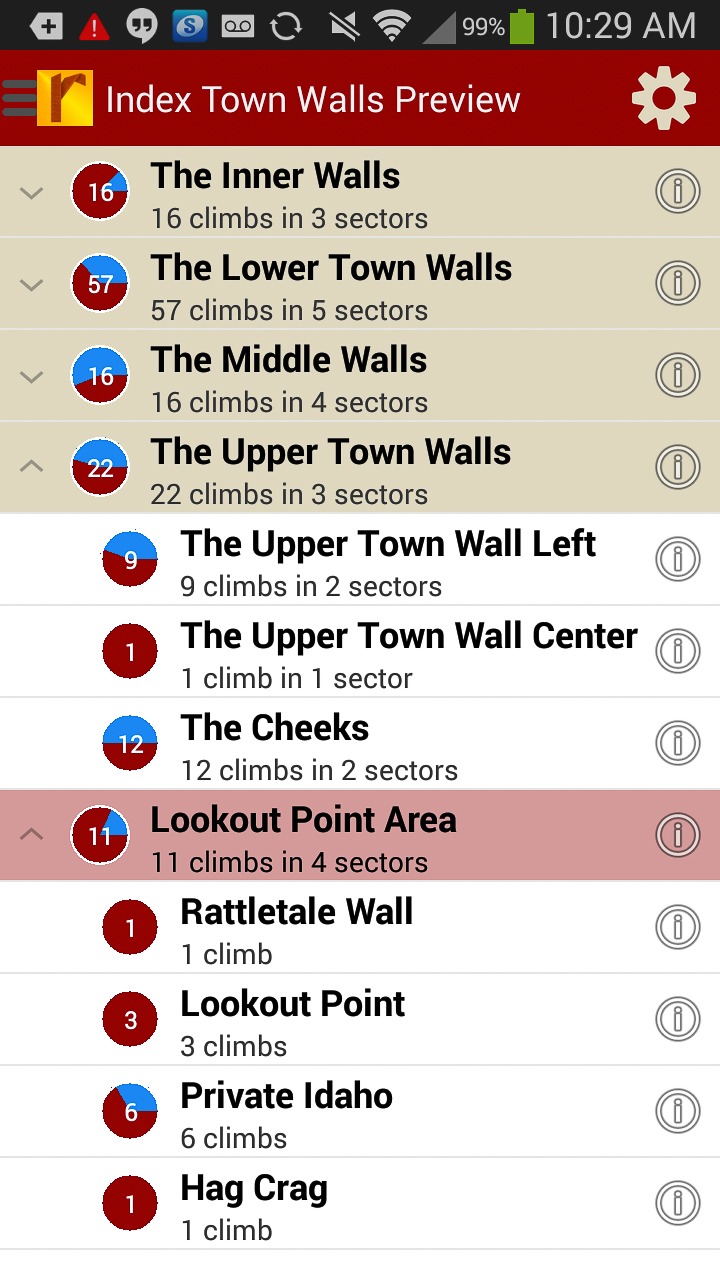Collapse The Upper Town Walls section
This screenshot has width=720, height=1280.
pos(32,466)
